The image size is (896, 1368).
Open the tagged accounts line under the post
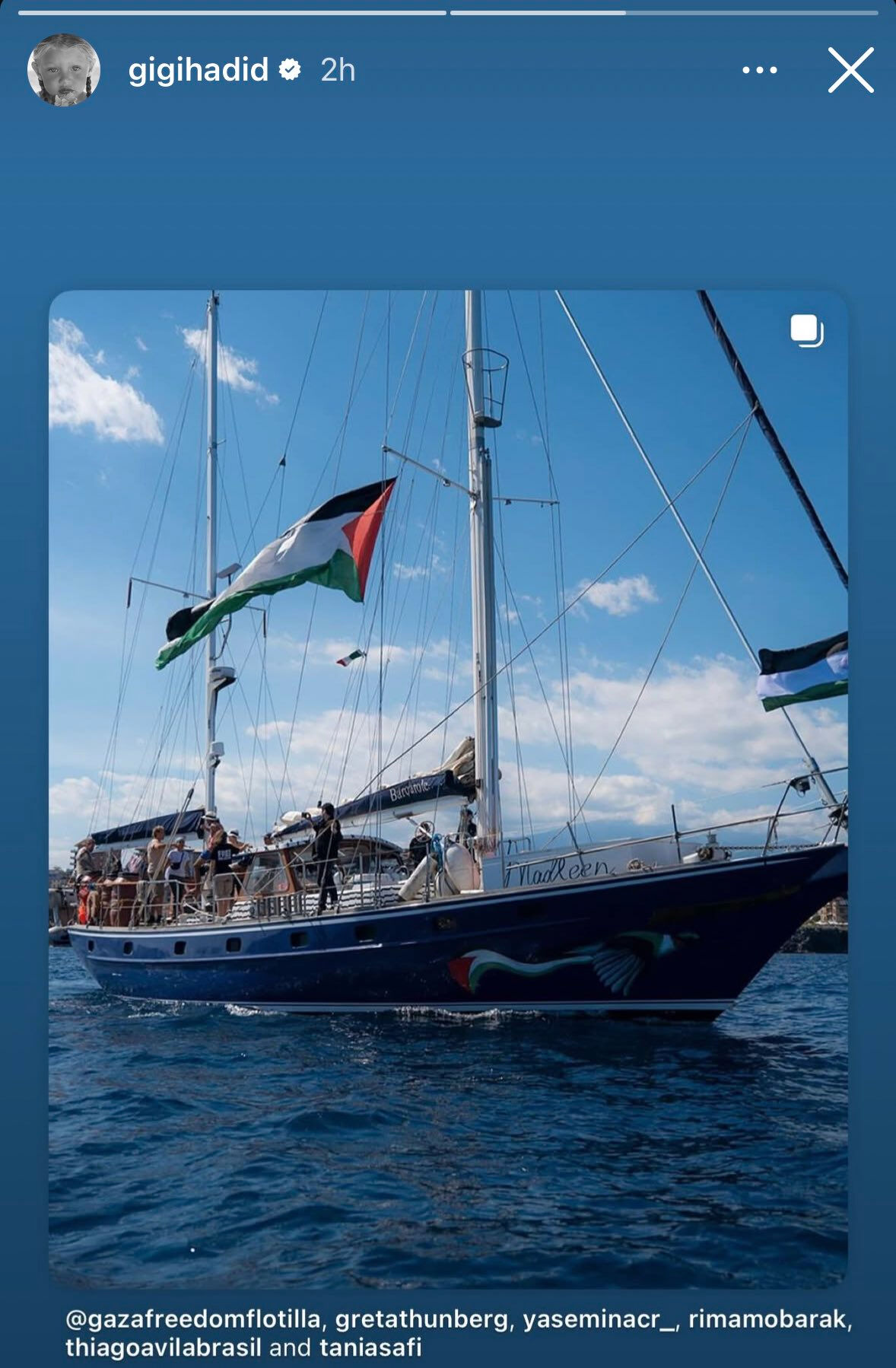coord(458,1332)
